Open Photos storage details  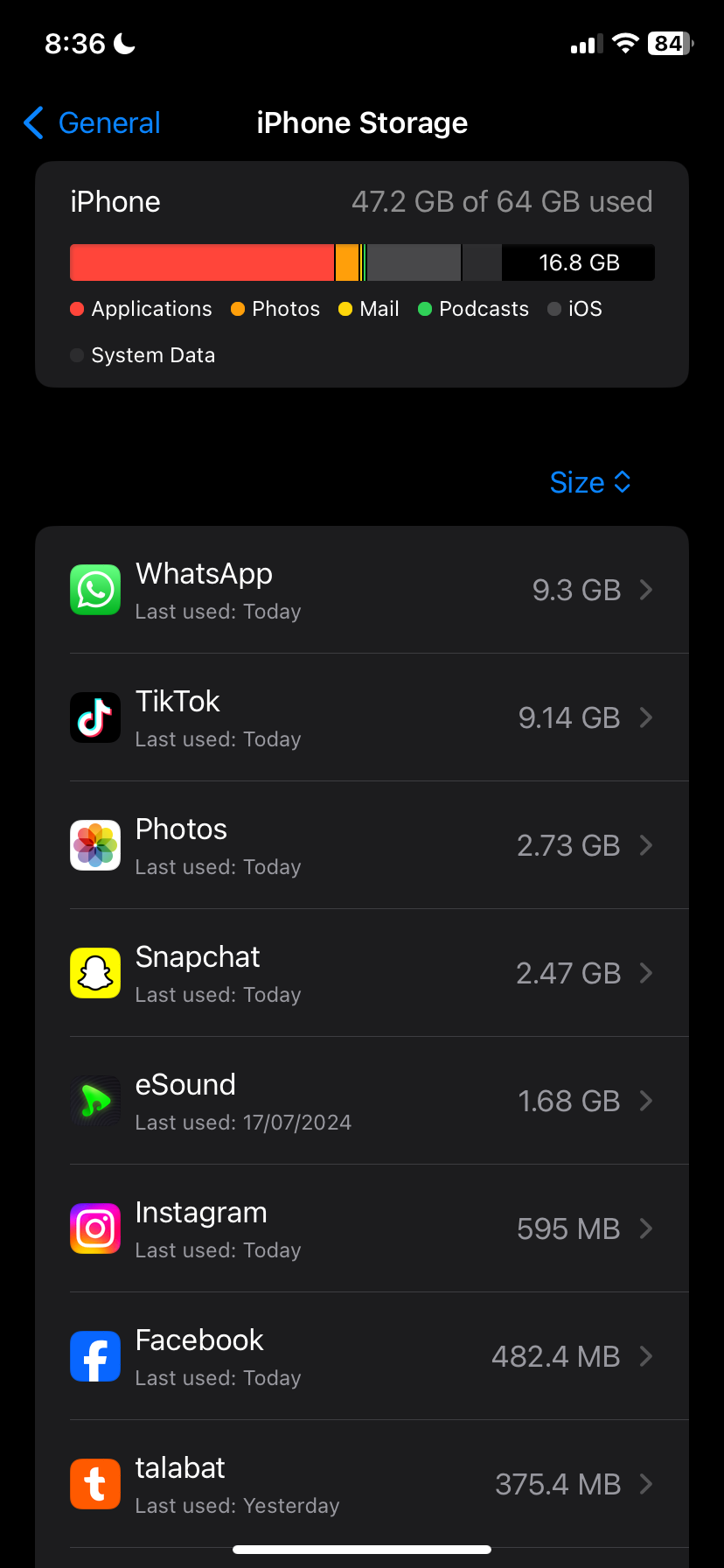coord(362,845)
